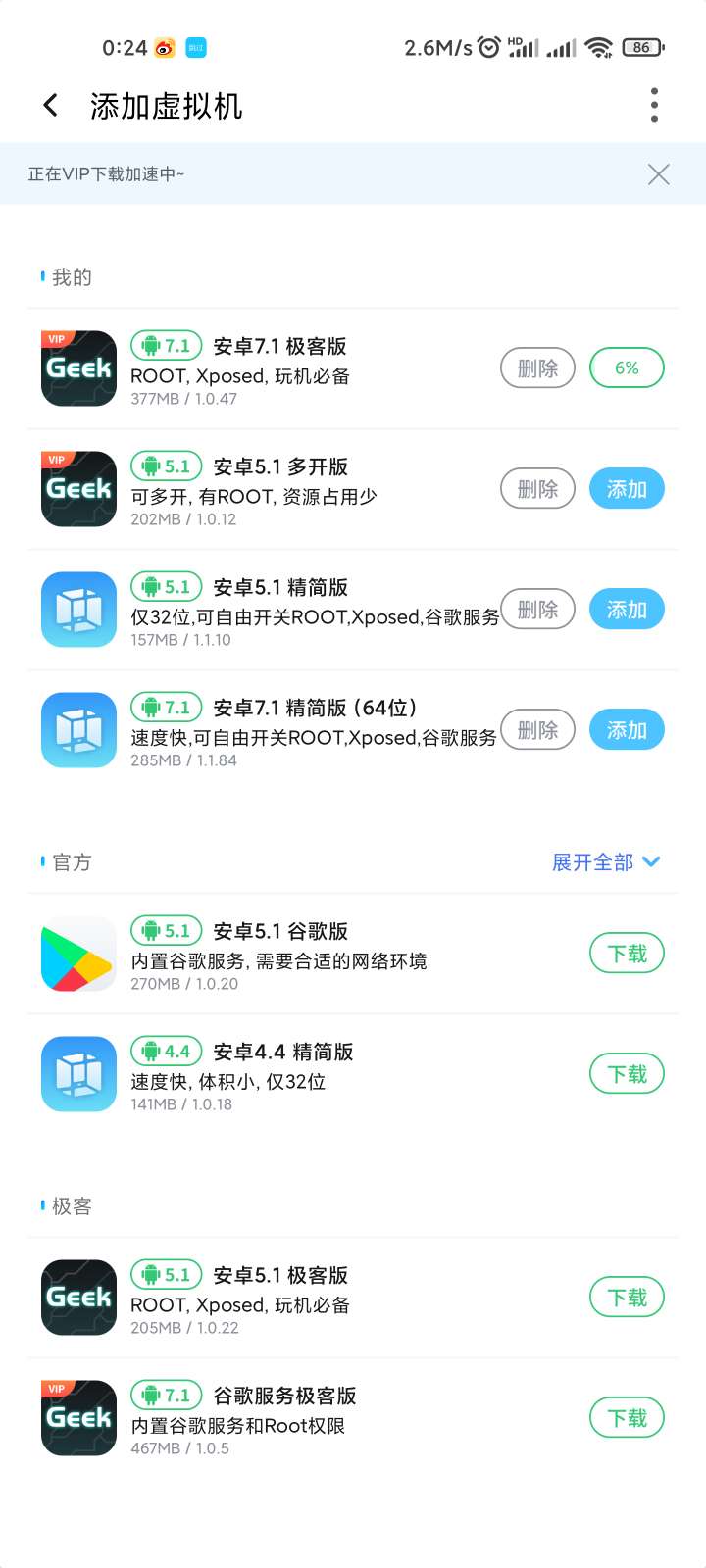
Task: Tap 下载 for 安卓4.4 精简版
Action: click(x=626, y=1073)
